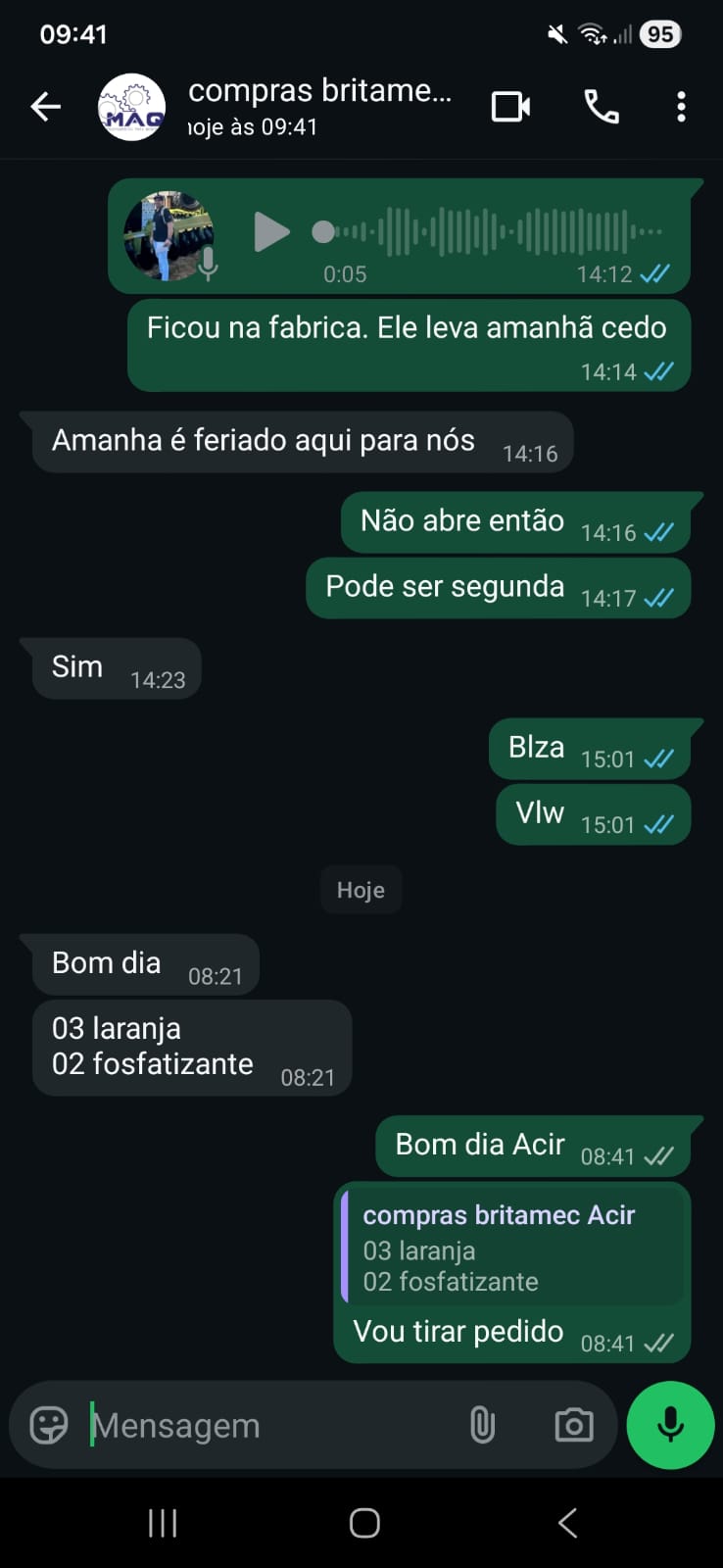Focus the Mensagem text field
This screenshot has width=723, height=1568.
(265, 1425)
